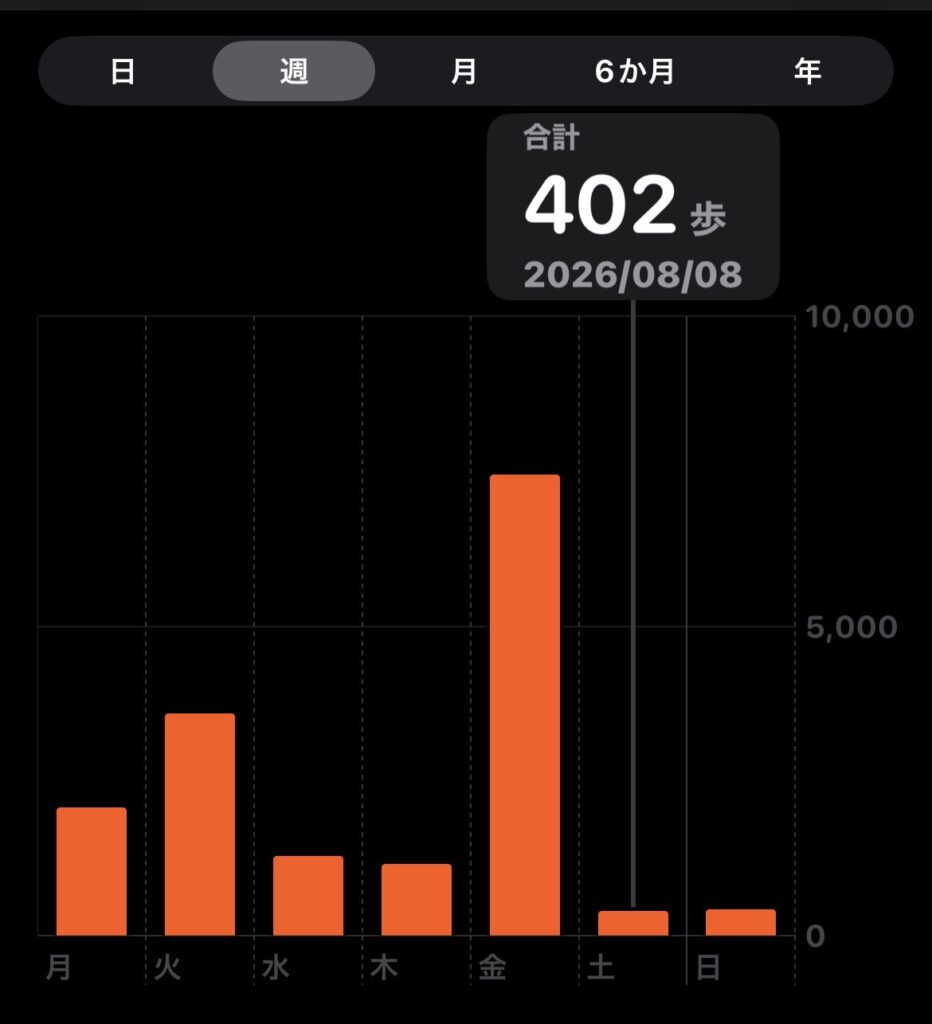Screen dimensions: 932x1024
Task: Select the Friday (金) step bar
Action: [525, 705]
